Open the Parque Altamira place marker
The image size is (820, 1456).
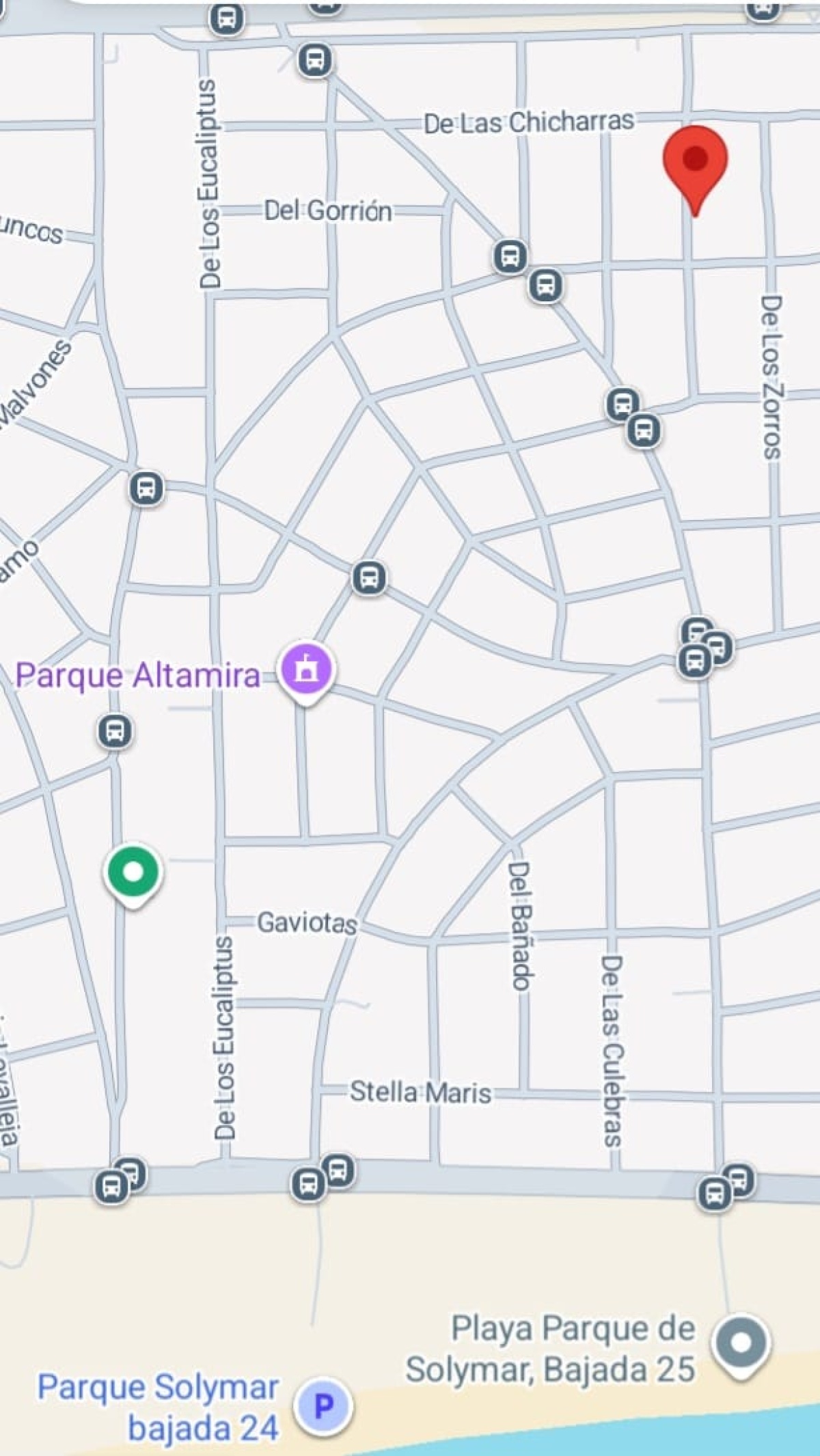pos(306,670)
